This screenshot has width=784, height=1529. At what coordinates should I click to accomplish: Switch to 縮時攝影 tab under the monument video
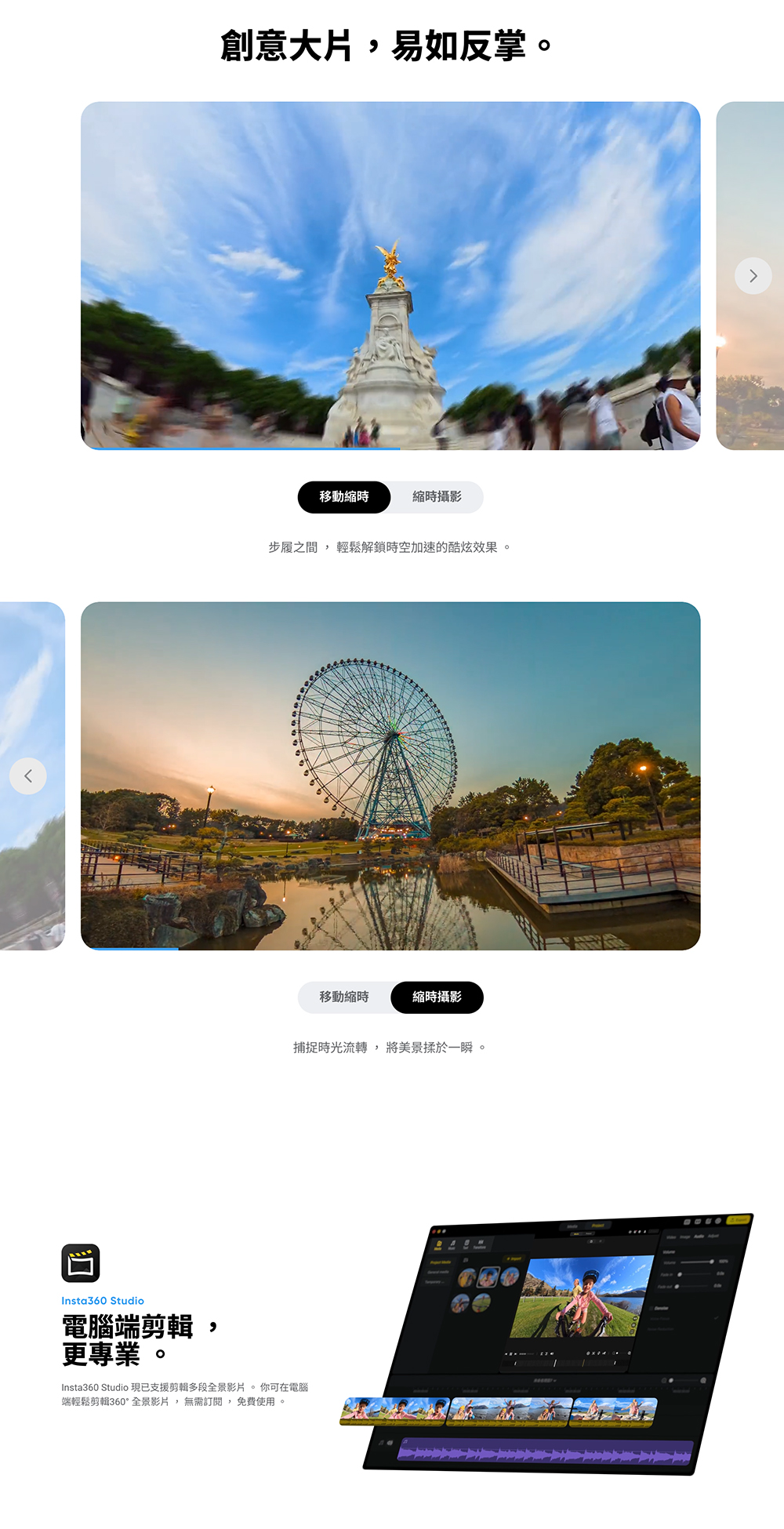pos(437,497)
